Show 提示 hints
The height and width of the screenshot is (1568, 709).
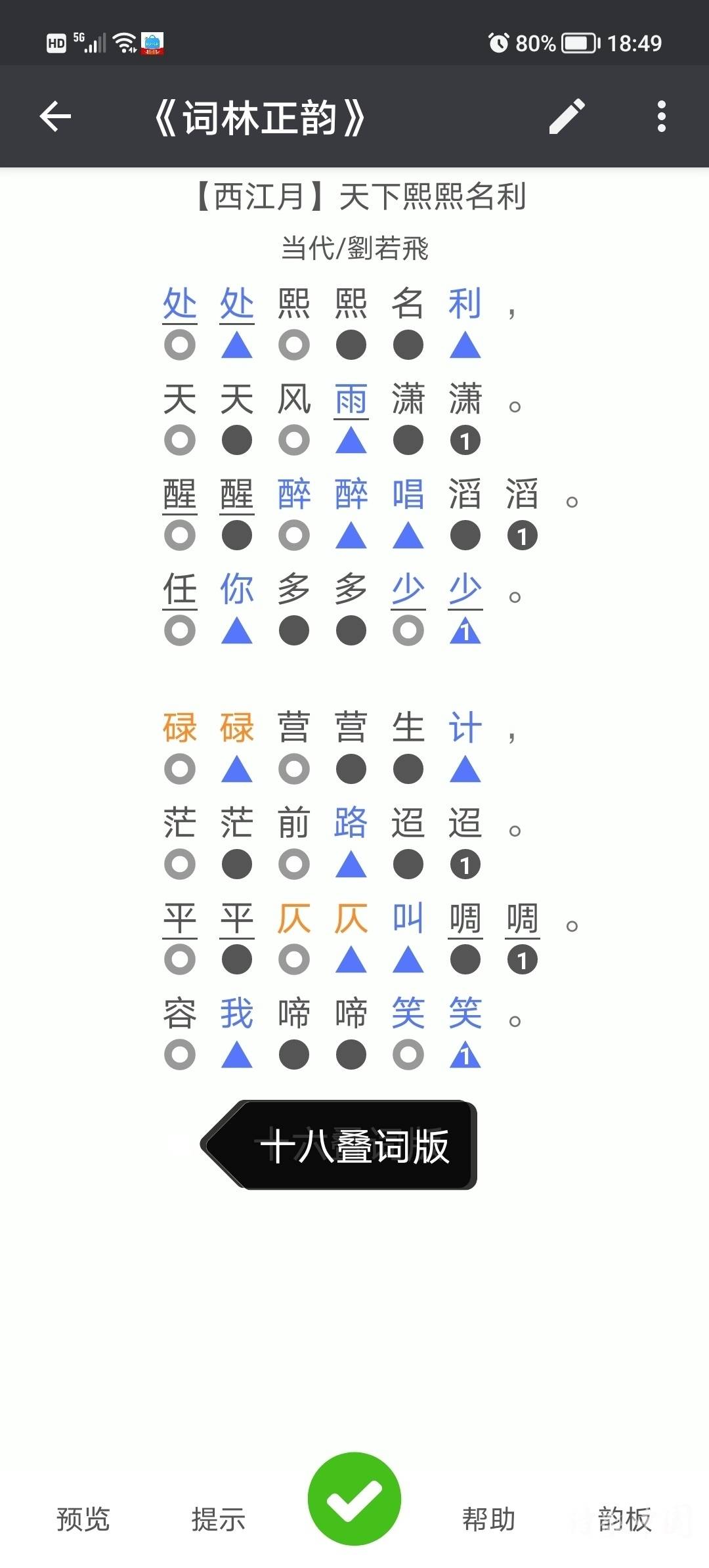pos(218,1519)
